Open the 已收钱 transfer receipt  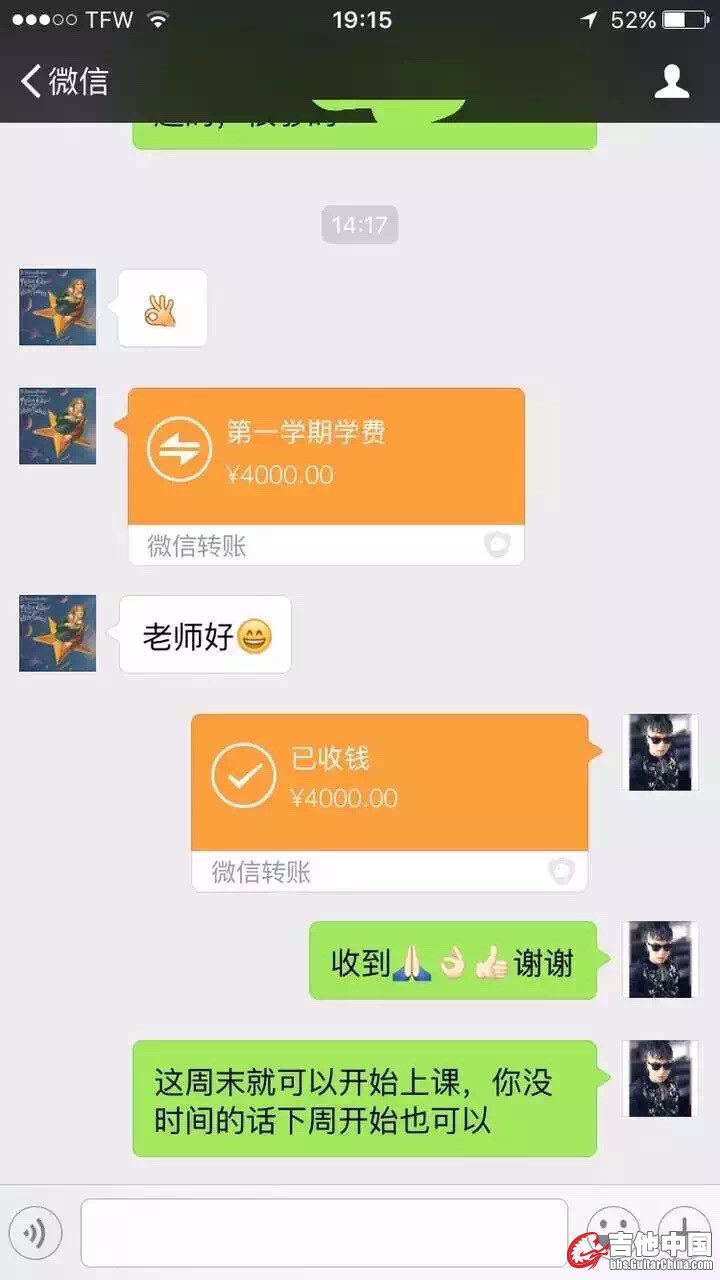pyautogui.click(x=389, y=782)
